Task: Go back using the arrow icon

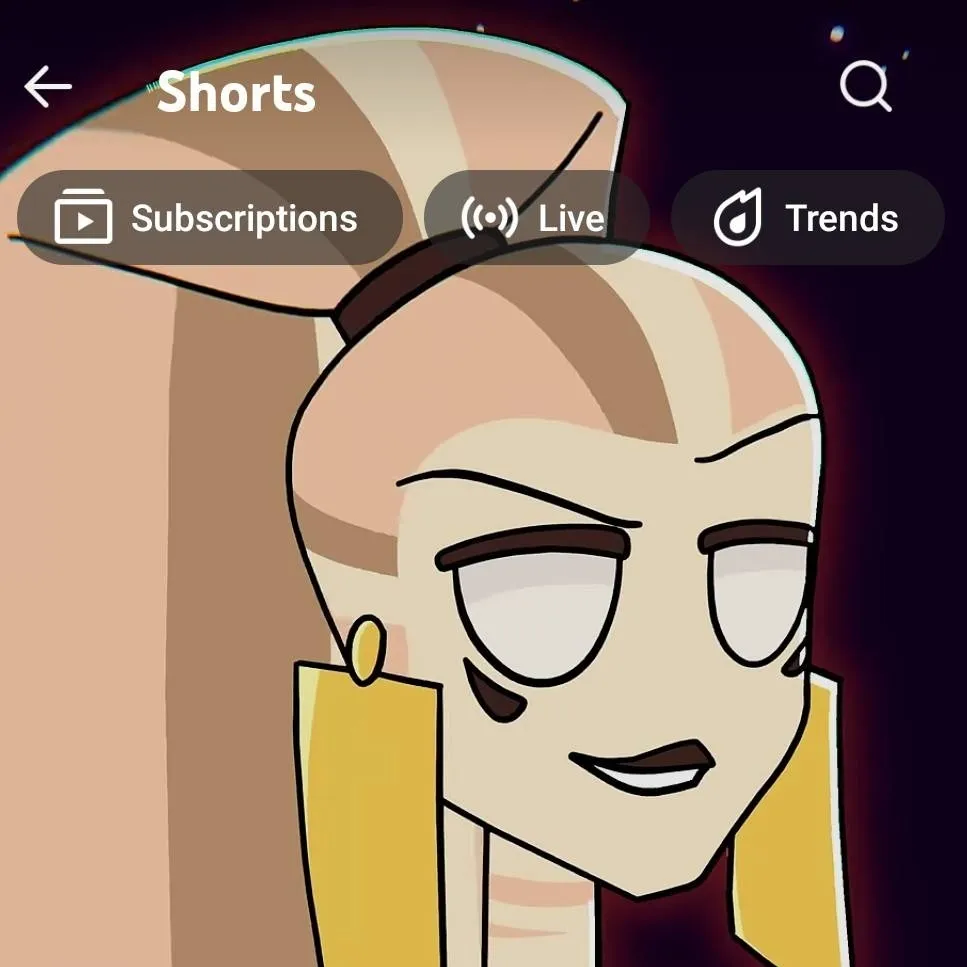Action: (48, 88)
